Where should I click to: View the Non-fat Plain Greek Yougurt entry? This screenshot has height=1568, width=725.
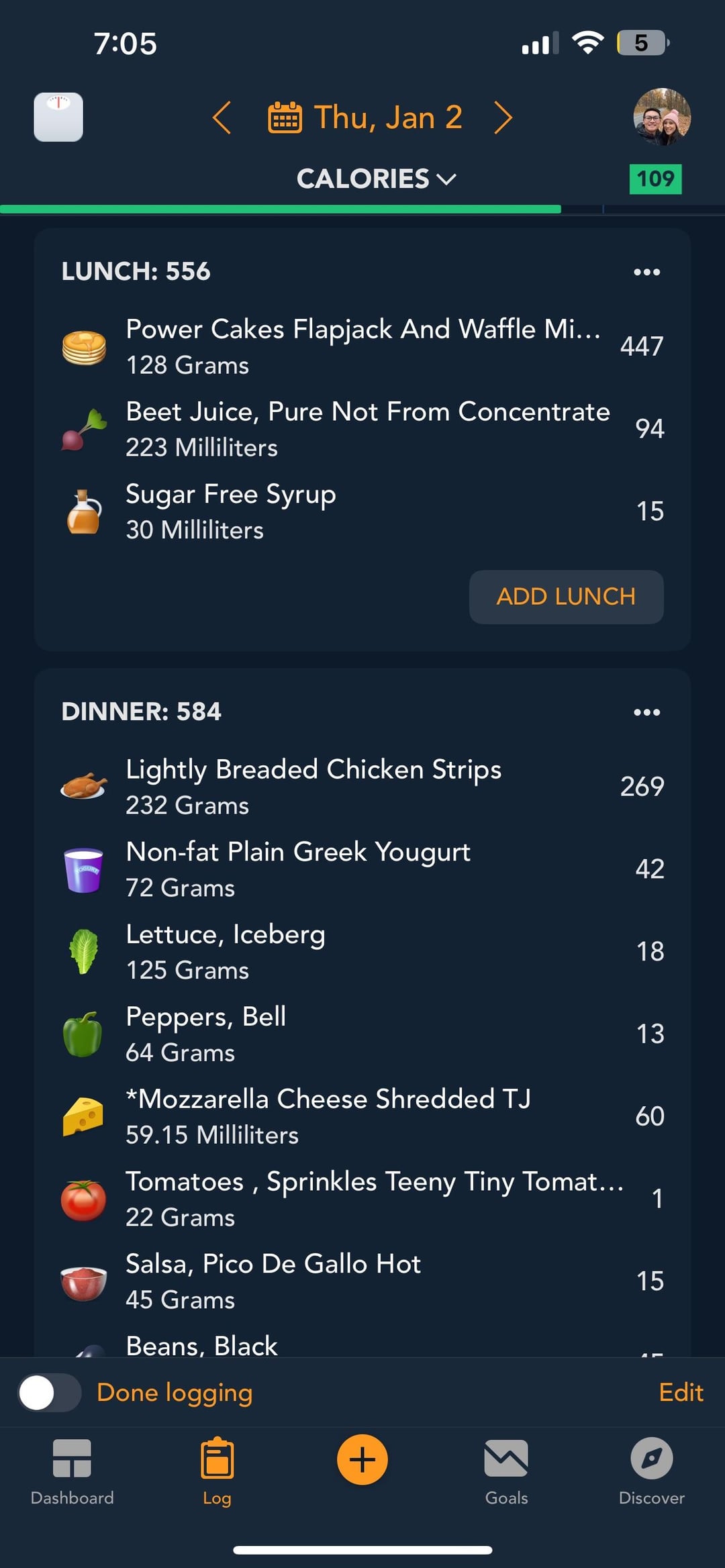(362, 869)
